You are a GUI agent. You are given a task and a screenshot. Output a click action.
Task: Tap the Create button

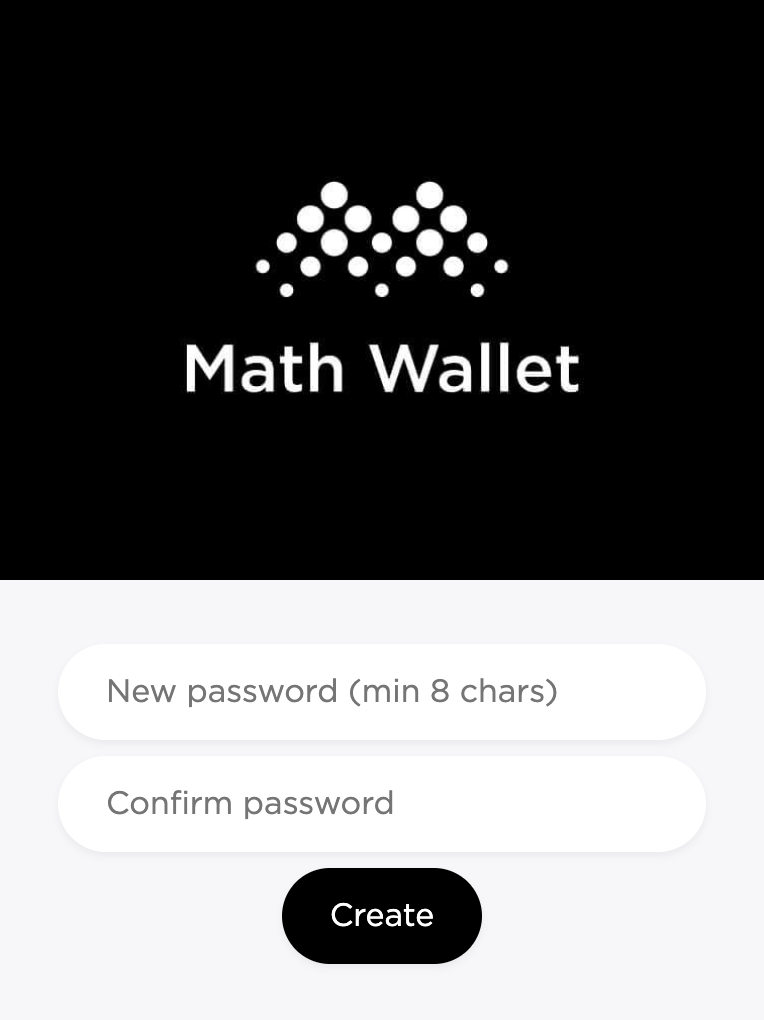tap(381, 916)
